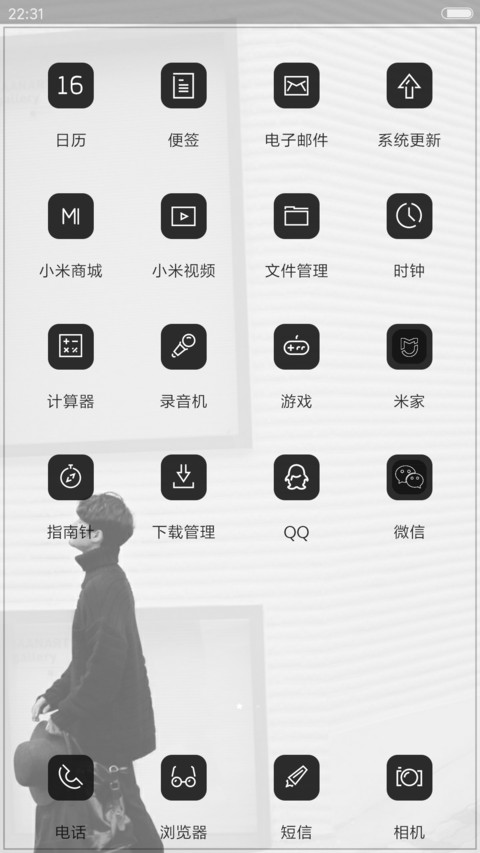The height and width of the screenshot is (853, 480).
Task: Launch the 便签 notes app
Action: pyautogui.click(x=183, y=85)
